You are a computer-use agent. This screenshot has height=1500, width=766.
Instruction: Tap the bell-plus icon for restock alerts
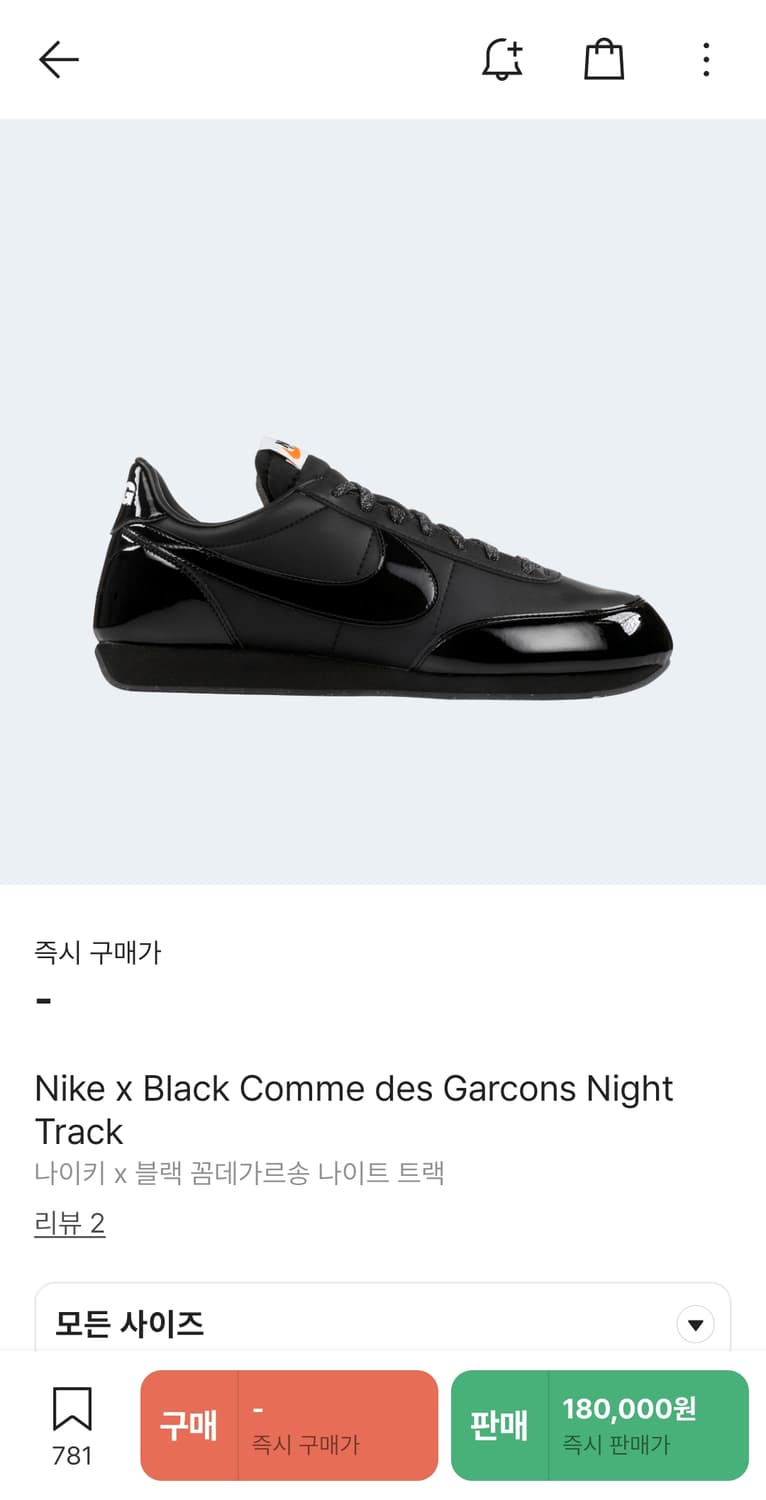(503, 58)
